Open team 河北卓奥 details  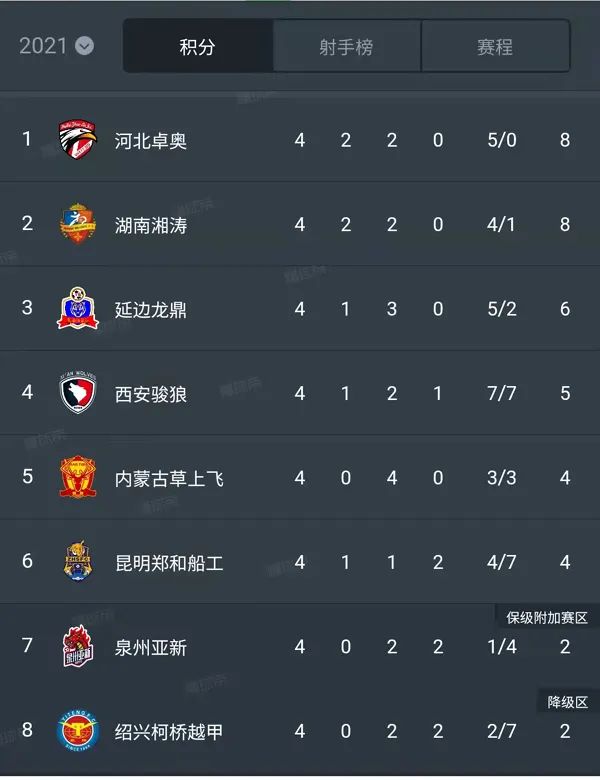(151, 141)
